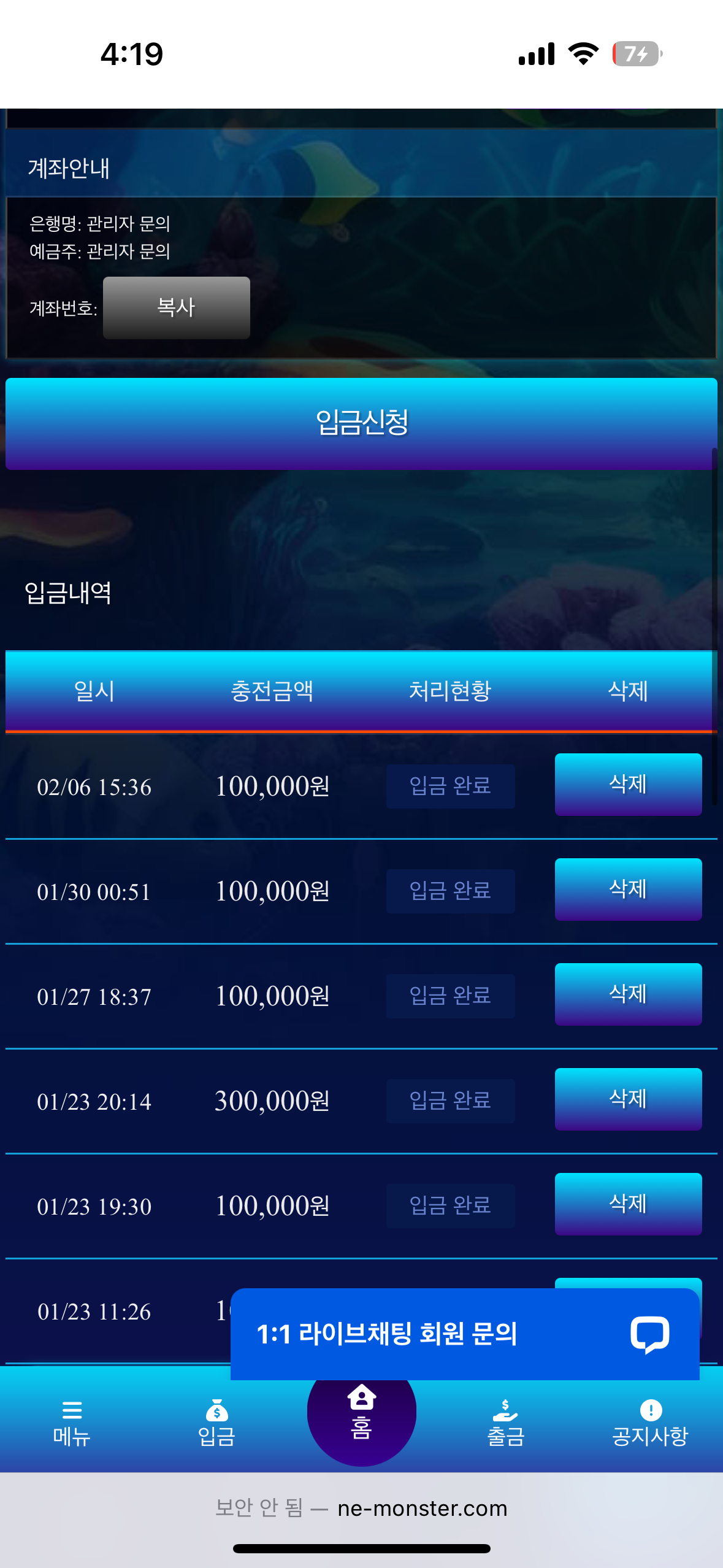723x1568 pixels.
Task: Submit the deposit request via 입금신청
Action: [361, 423]
